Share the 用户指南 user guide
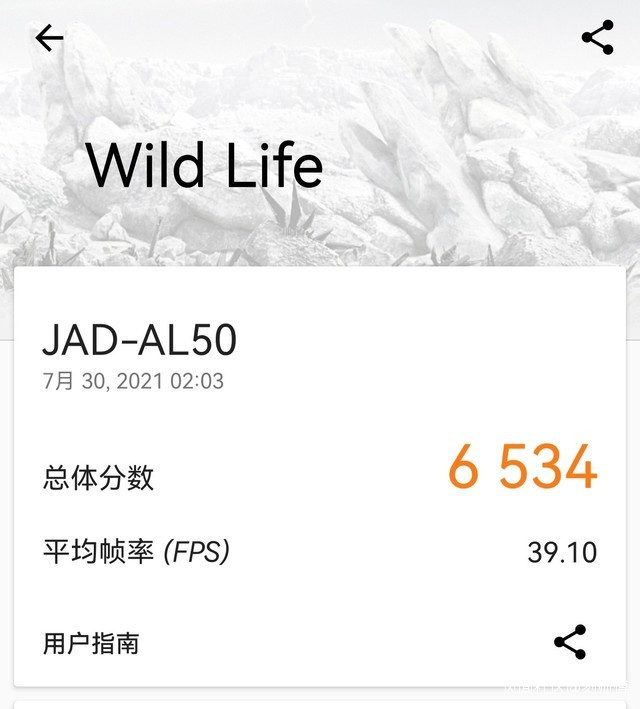 click(570, 642)
